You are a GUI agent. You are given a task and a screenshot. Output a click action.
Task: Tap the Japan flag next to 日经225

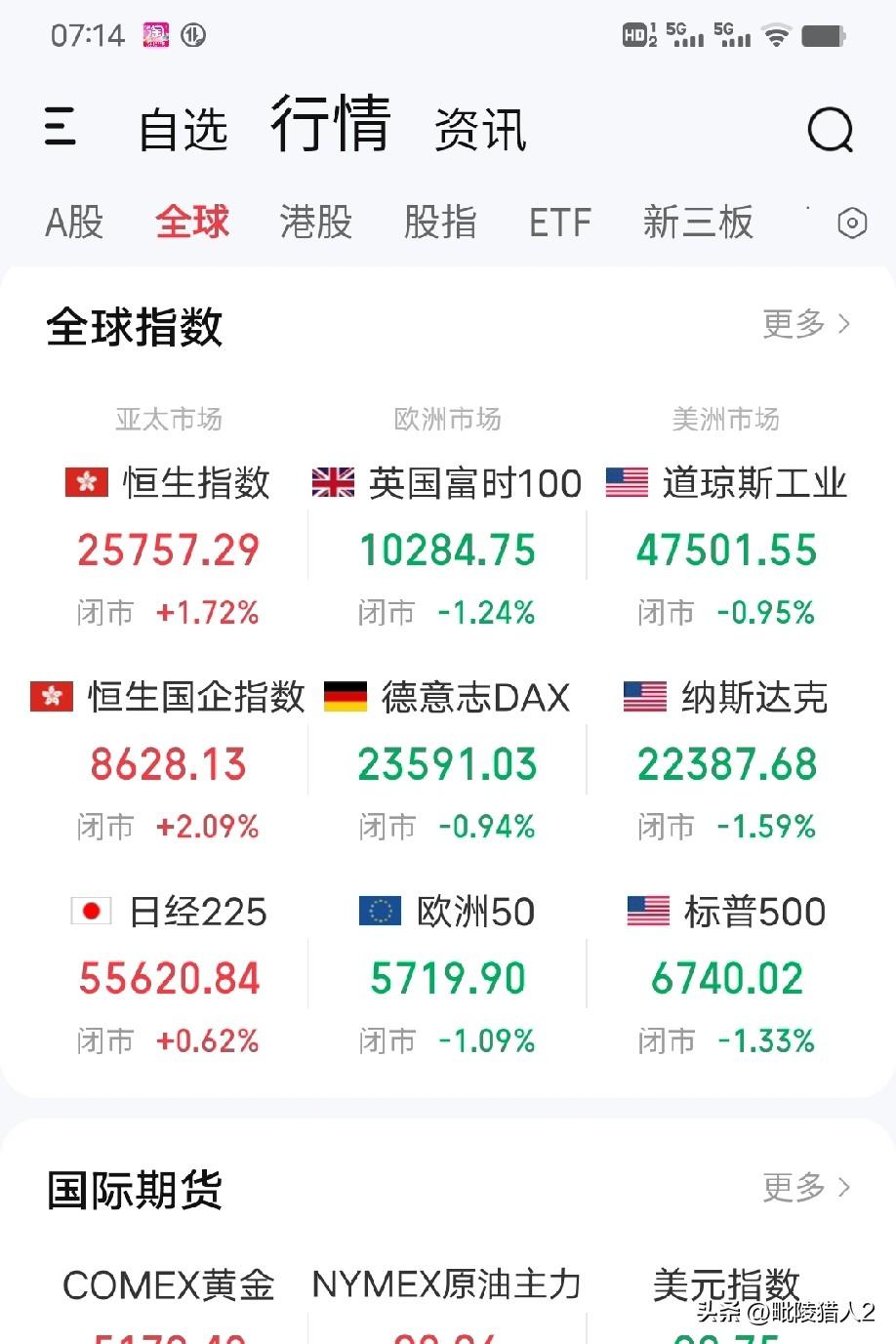coord(93,911)
